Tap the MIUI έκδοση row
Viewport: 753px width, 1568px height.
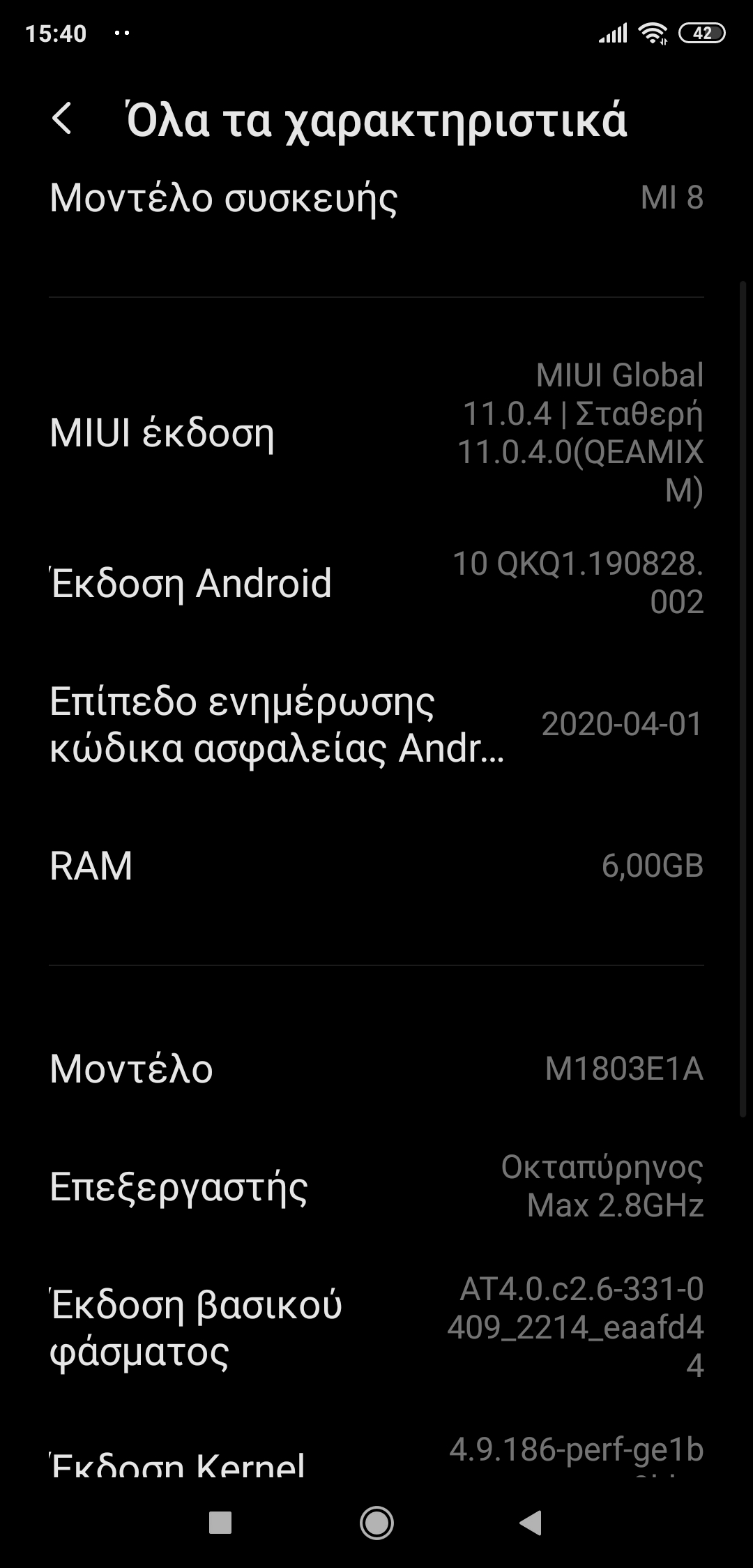376,432
